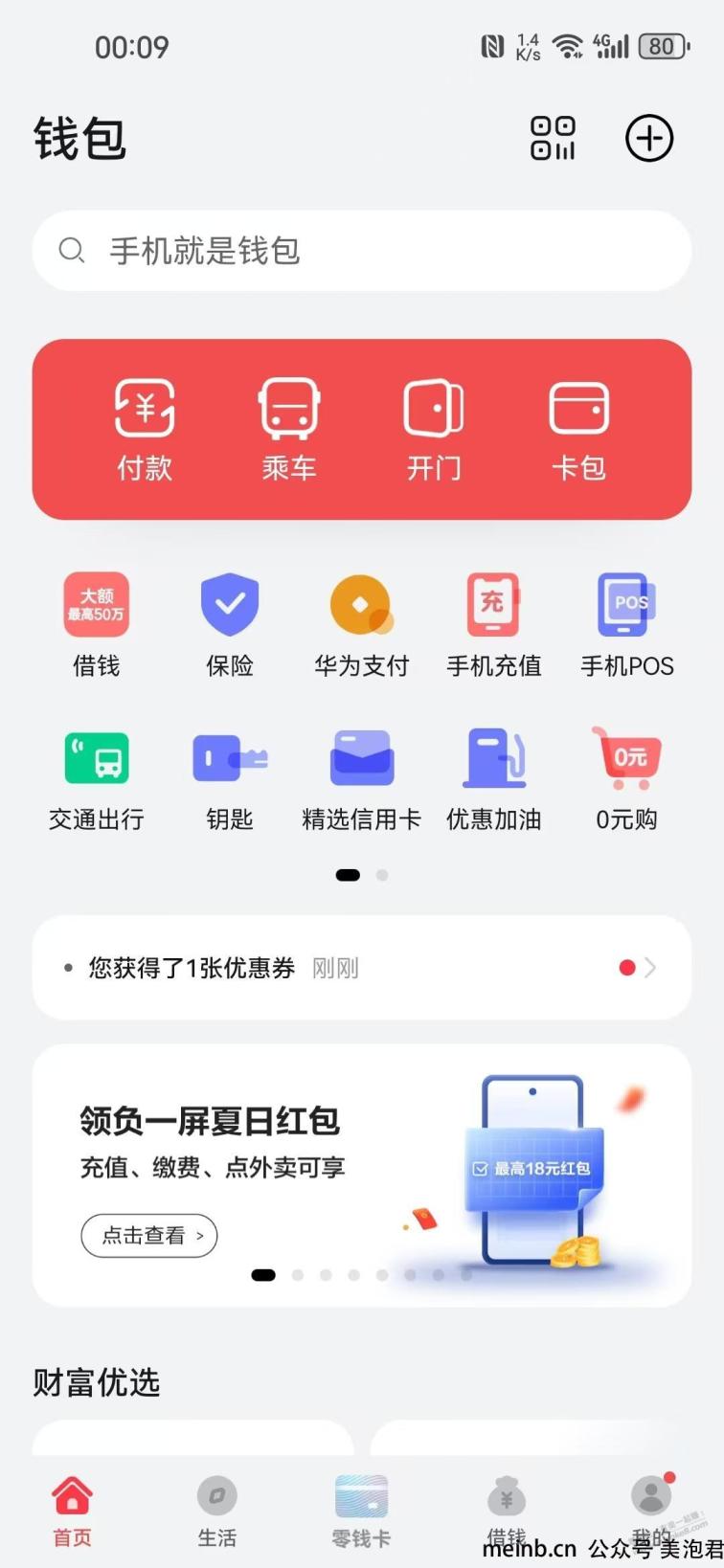Select 乘车 transit option
This screenshot has width=724, height=1568.
(x=289, y=429)
